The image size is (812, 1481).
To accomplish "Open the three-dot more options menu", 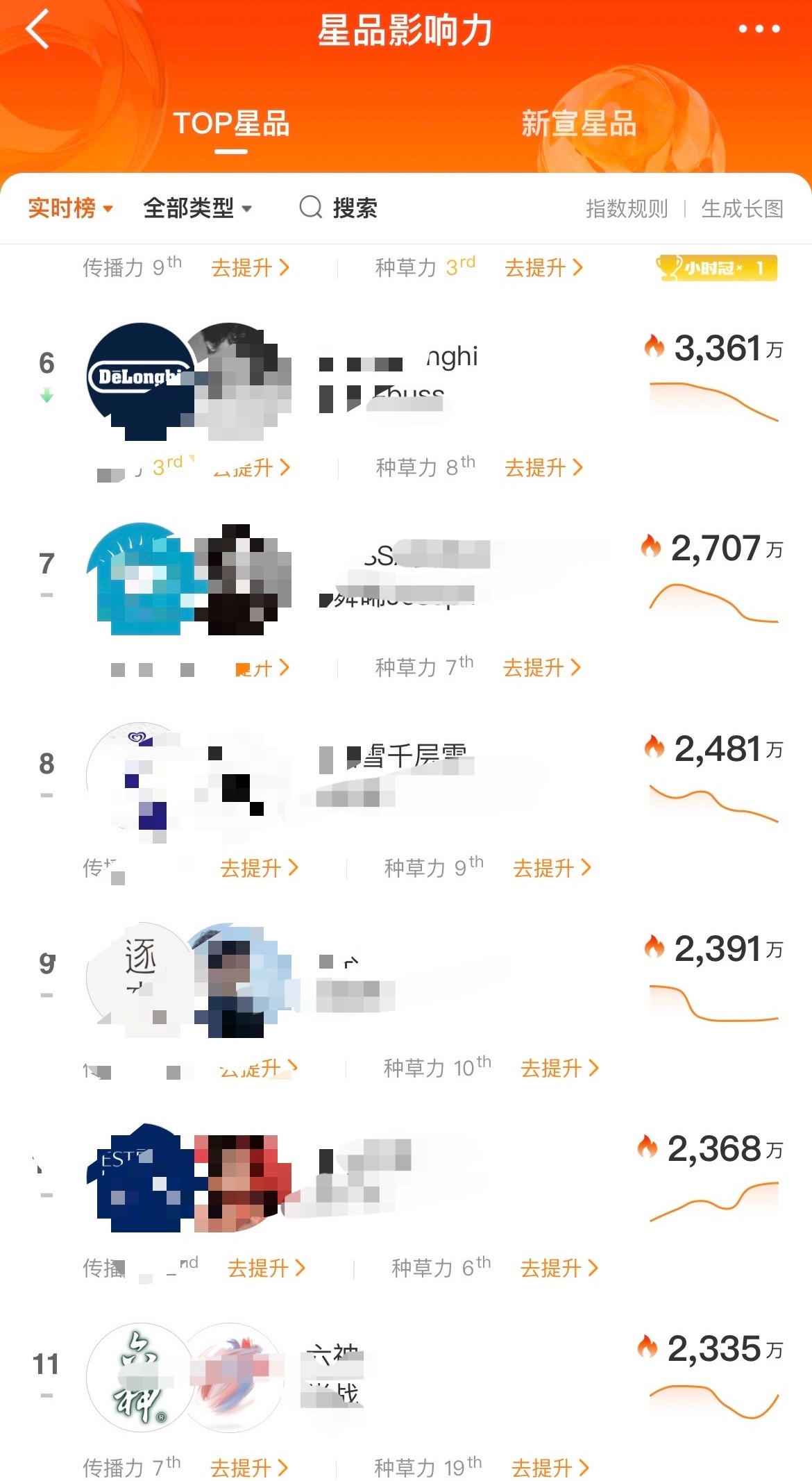I will (758, 28).
